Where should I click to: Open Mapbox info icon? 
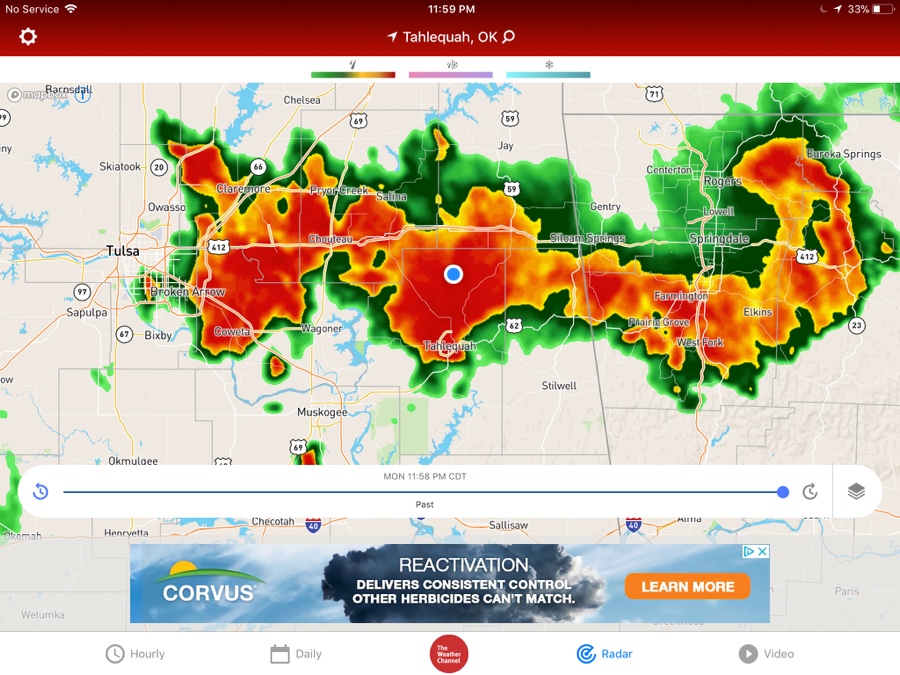click(83, 95)
